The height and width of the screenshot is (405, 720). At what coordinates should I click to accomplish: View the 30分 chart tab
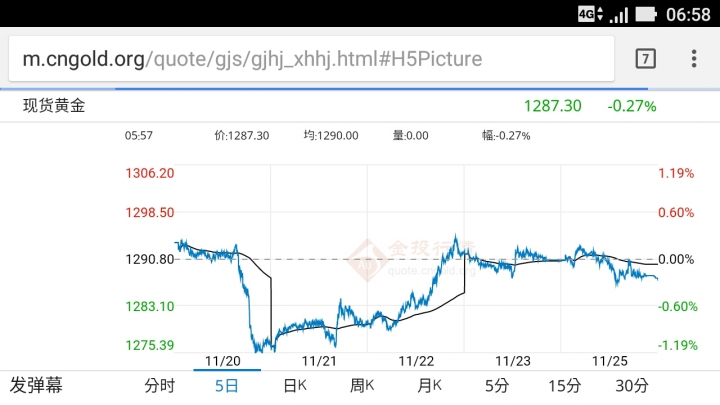pyautogui.click(x=632, y=385)
